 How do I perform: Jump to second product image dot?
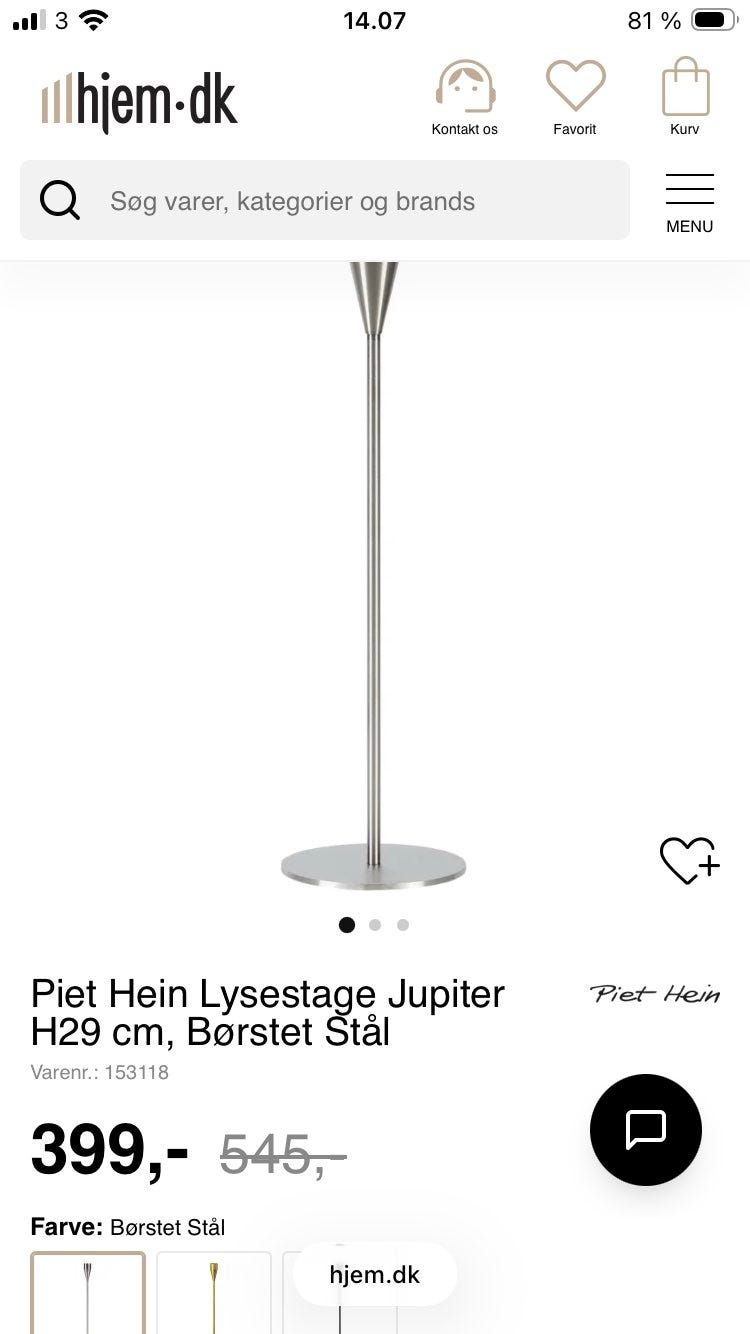(375, 925)
